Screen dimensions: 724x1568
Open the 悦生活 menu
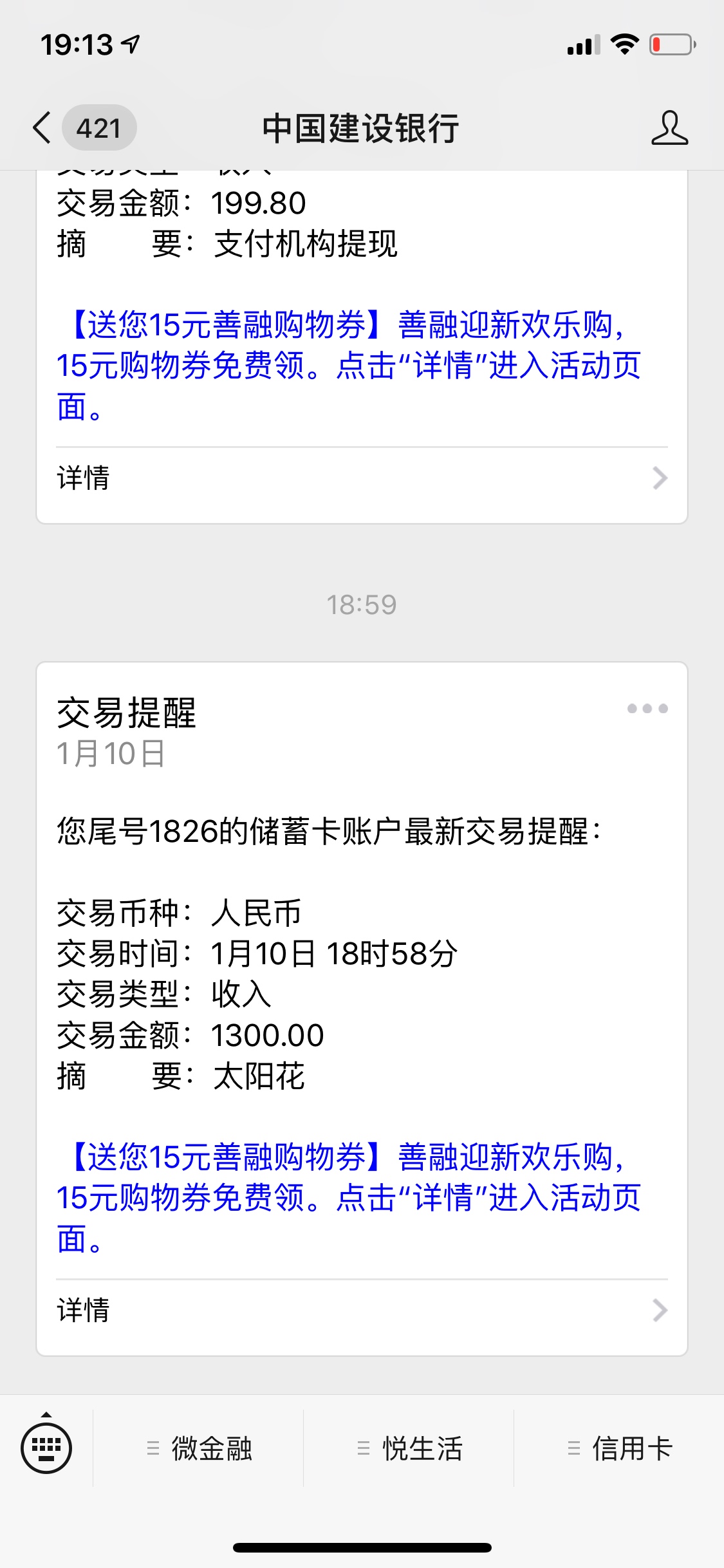tap(409, 1449)
